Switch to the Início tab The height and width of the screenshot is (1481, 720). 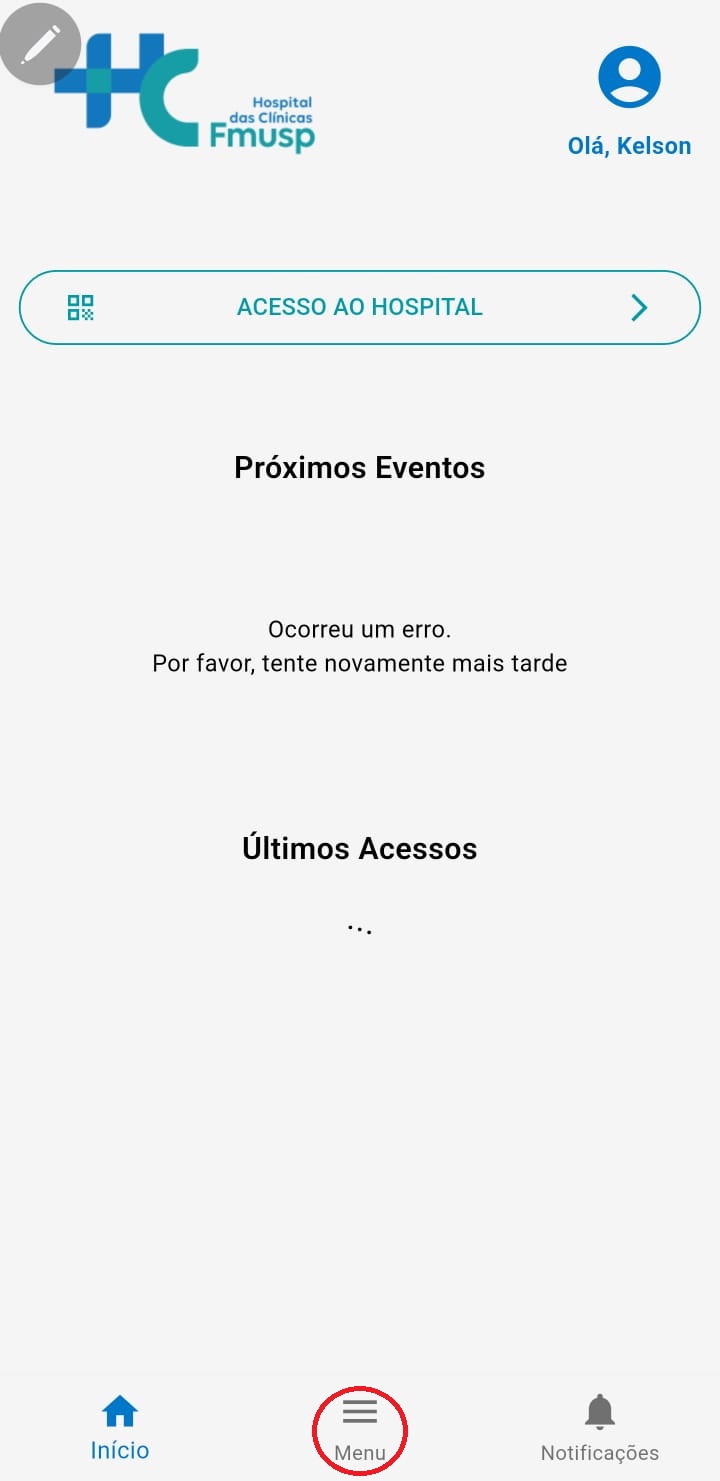coord(120,1428)
